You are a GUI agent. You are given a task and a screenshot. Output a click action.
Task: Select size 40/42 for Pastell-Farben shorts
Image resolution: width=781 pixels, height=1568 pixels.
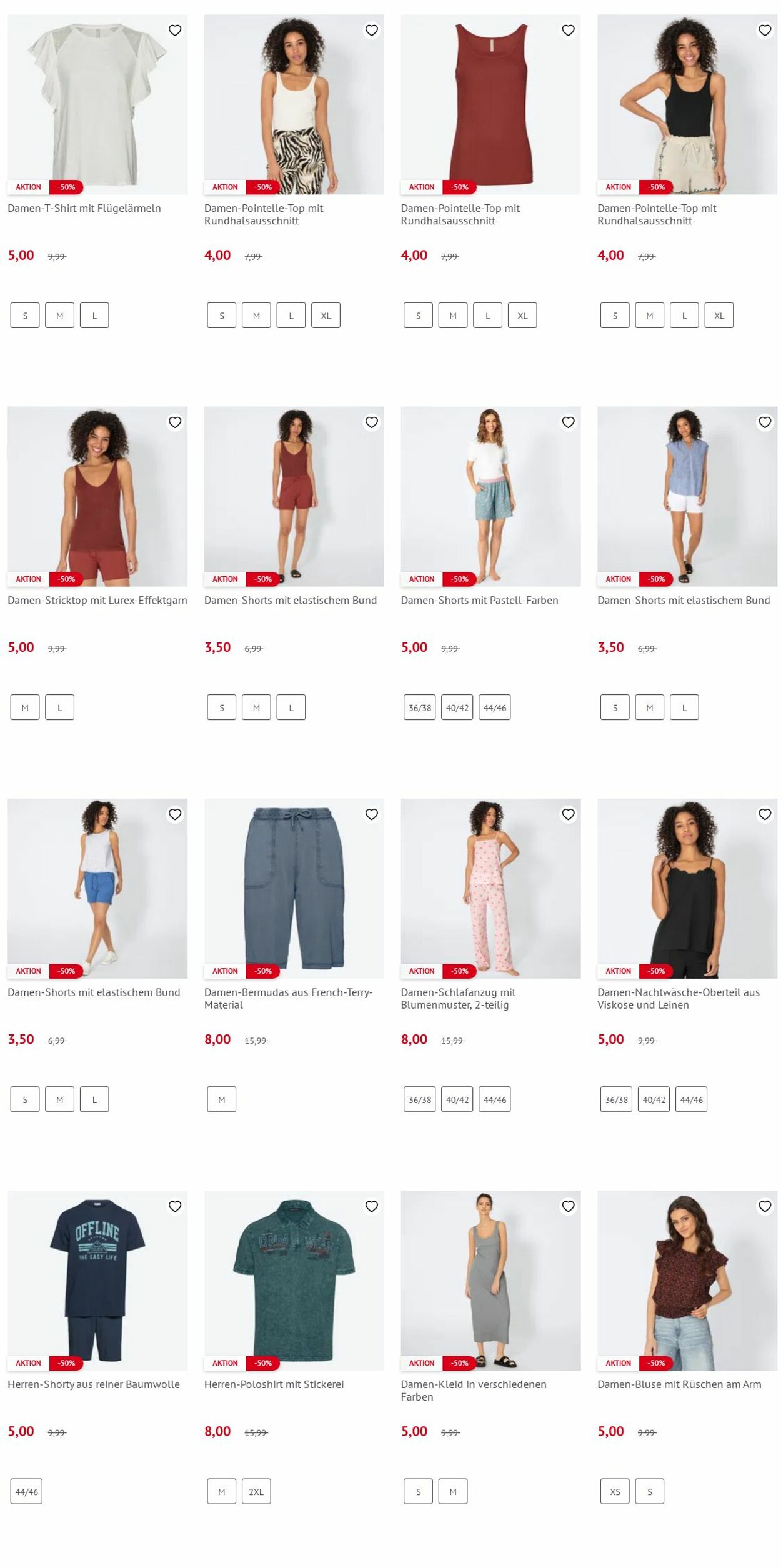pos(457,707)
